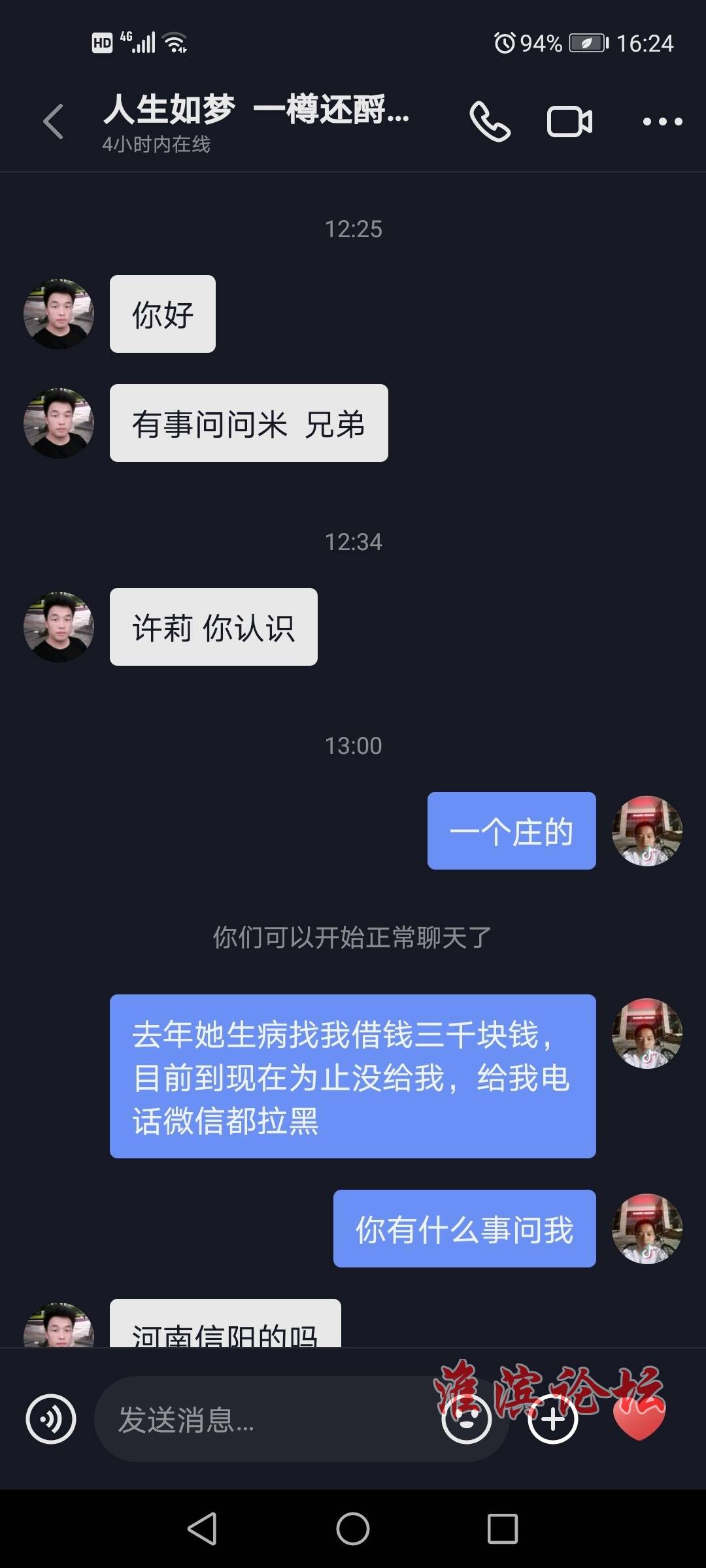Open the emoji picker
Viewport: 706px width, 1568px height.
click(x=466, y=1419)
